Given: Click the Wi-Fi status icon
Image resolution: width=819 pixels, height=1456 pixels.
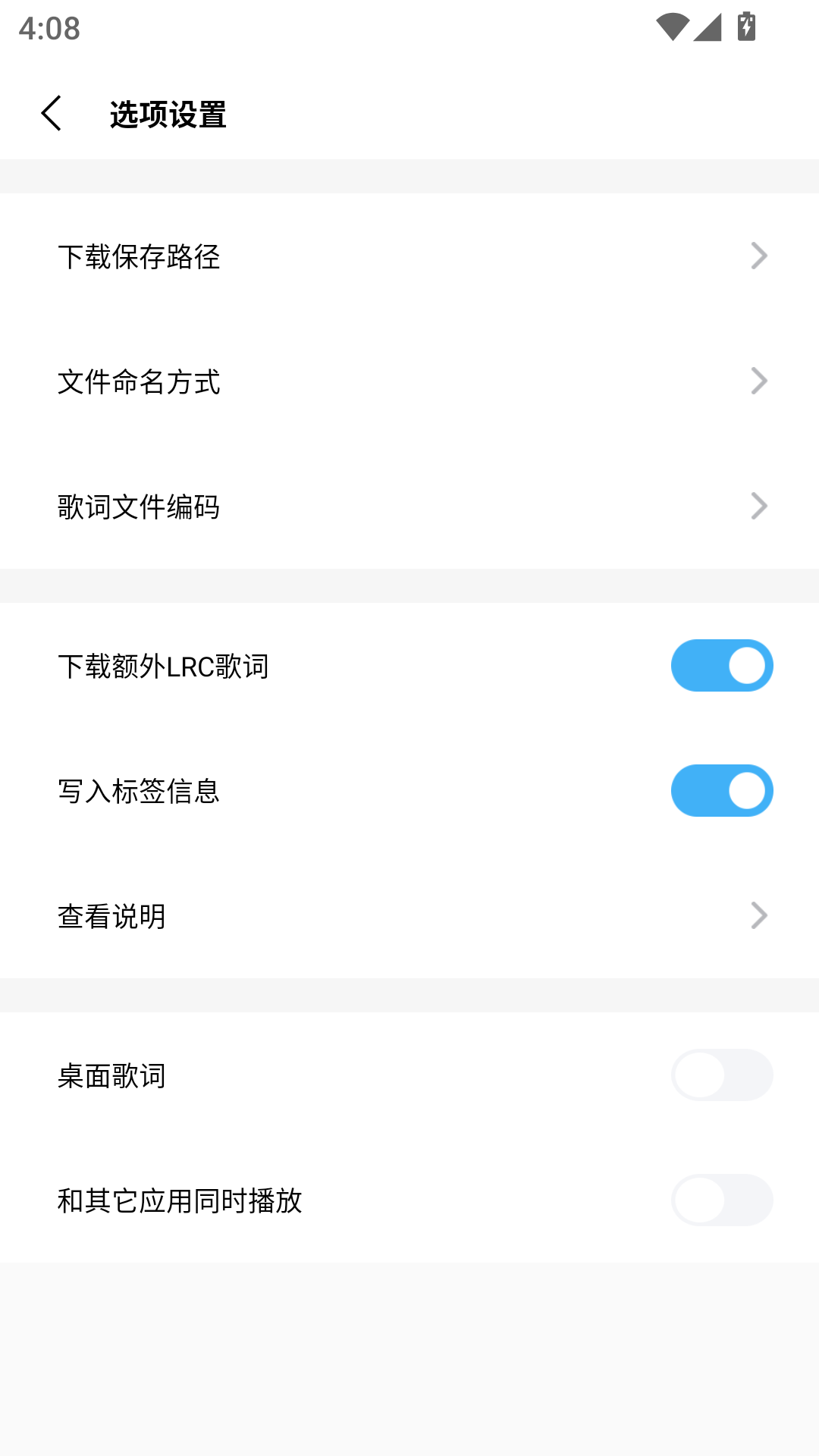Looking at the screenshot, I should (x=672, y=25).
